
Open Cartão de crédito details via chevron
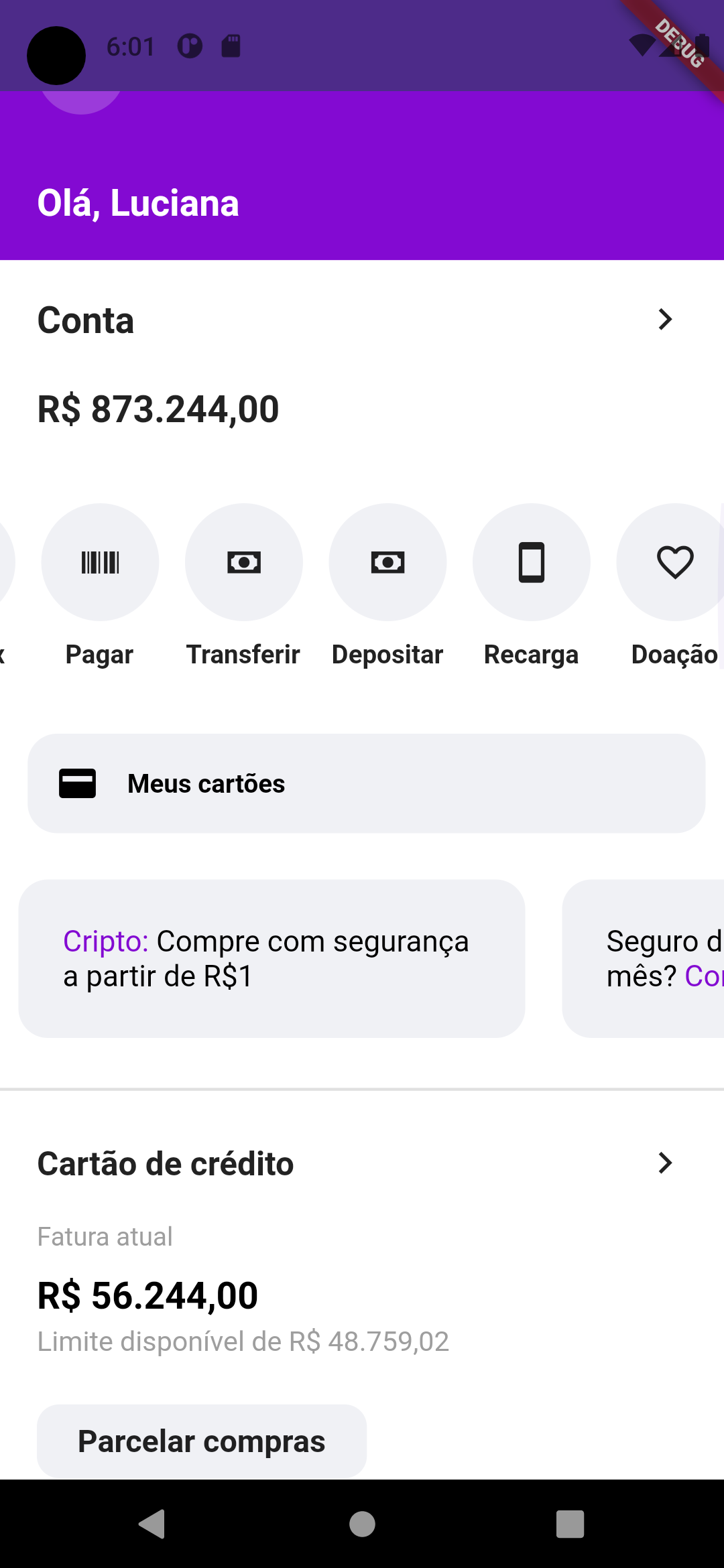tap(665, 1163)
